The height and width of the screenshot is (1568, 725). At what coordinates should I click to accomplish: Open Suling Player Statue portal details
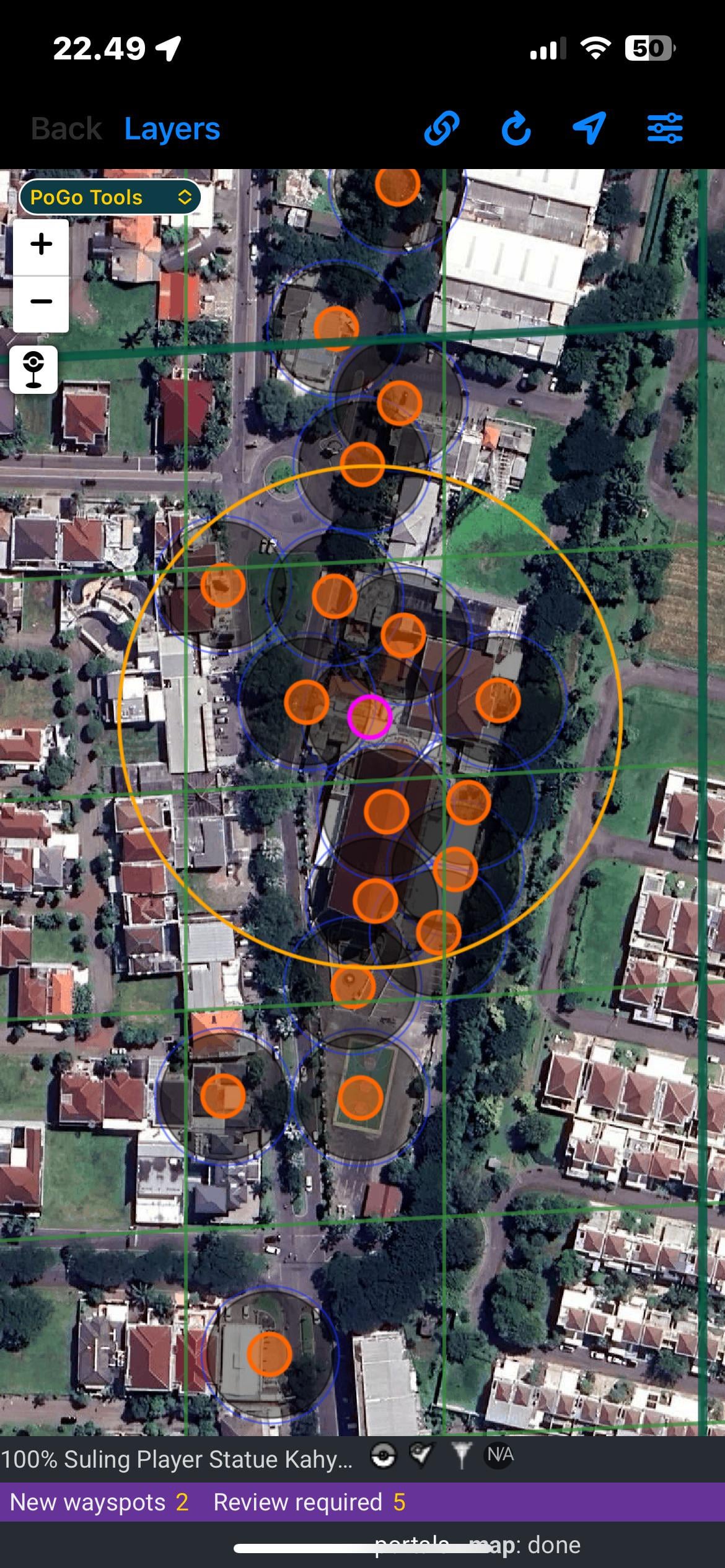point(177,1460)
